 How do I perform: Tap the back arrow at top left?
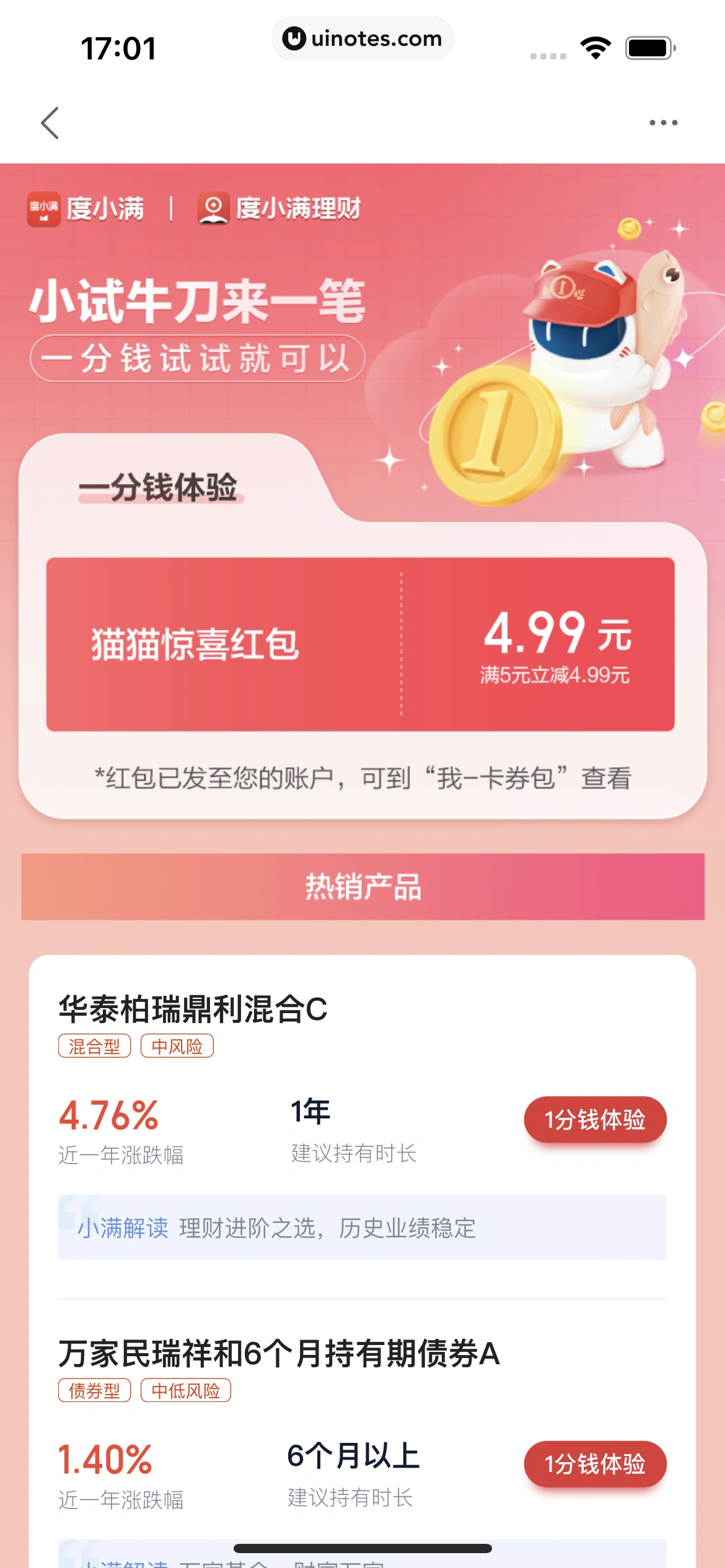[x=52, y=122]
